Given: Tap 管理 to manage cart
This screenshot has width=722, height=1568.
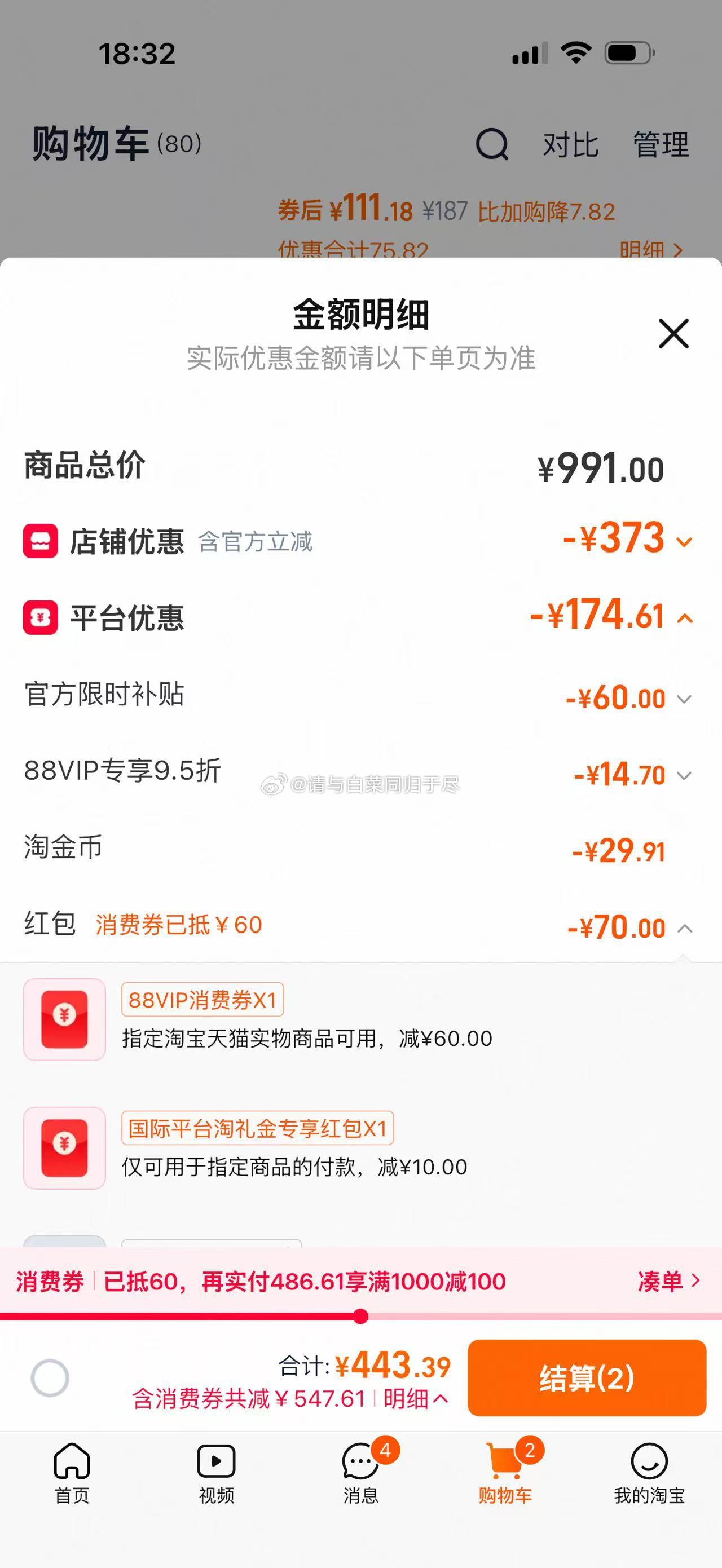Looking at the screenshot, I should (661, 145).
